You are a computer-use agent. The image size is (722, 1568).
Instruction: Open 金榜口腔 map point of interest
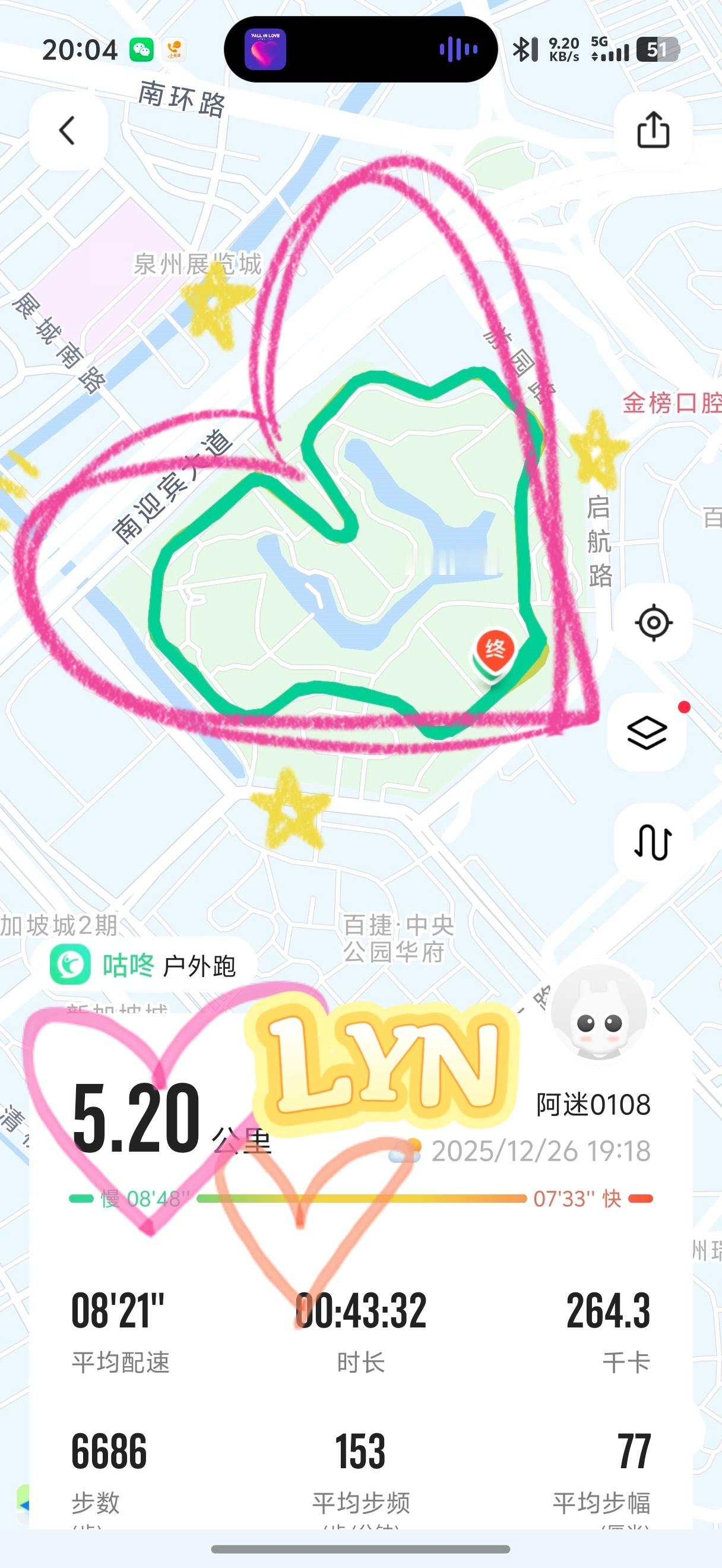pos(669,402)
